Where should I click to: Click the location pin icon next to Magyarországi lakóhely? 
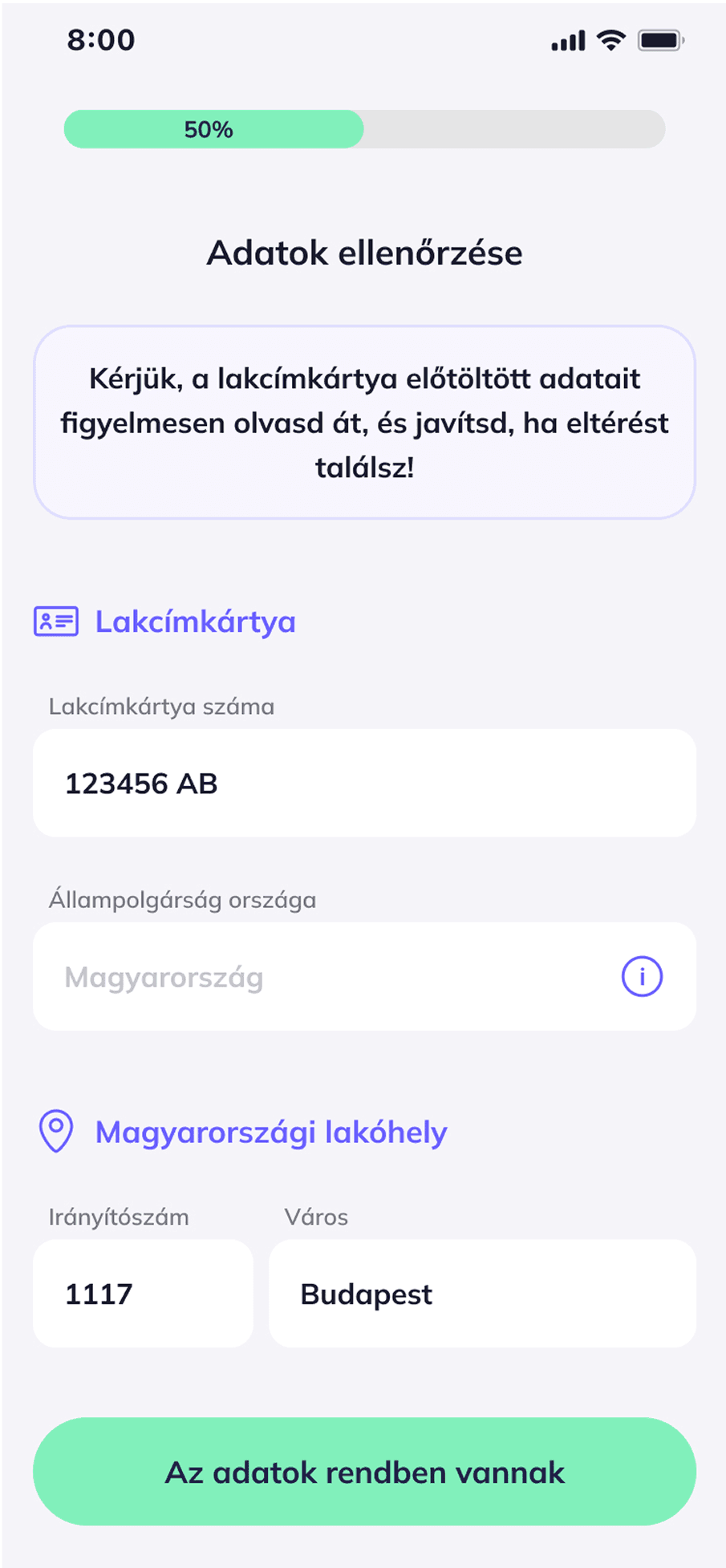click(x=55, y=1132)
